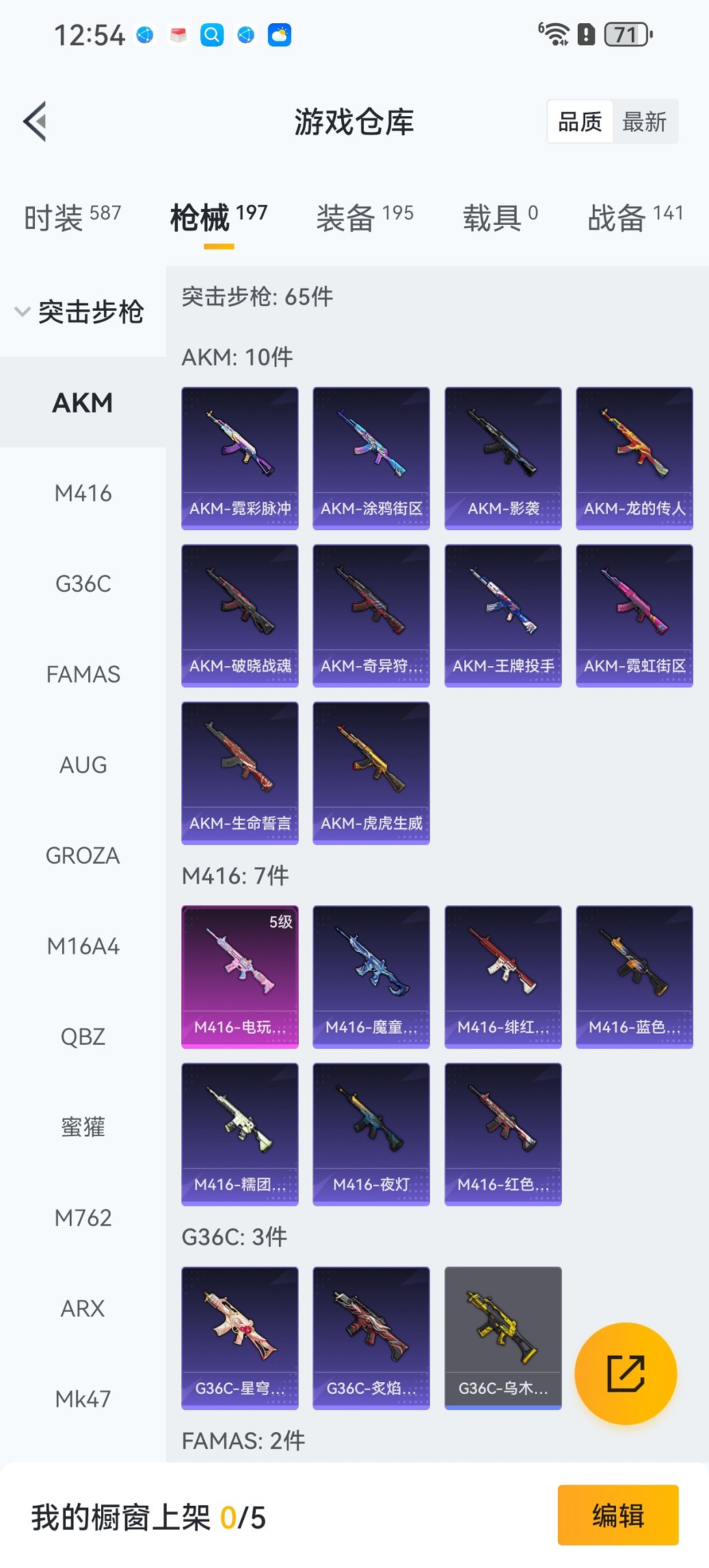Screen dimensions: 709x1568
Task: Switch sorting to 品质
Action: pyautogui.click(x=581, y=121)
